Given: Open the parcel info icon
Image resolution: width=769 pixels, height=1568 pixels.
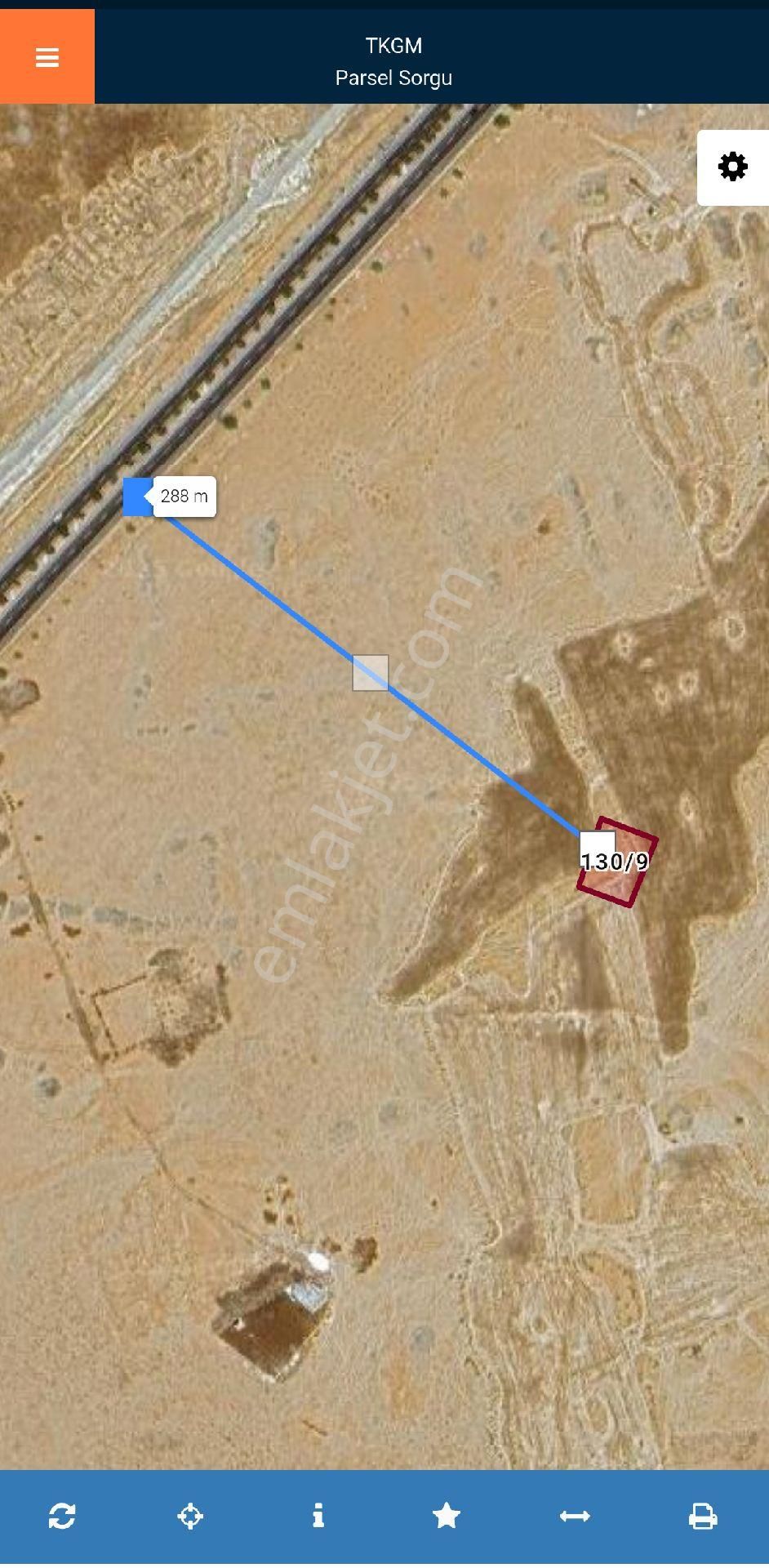Looking at the screenshot, I should pos(318,1516).
